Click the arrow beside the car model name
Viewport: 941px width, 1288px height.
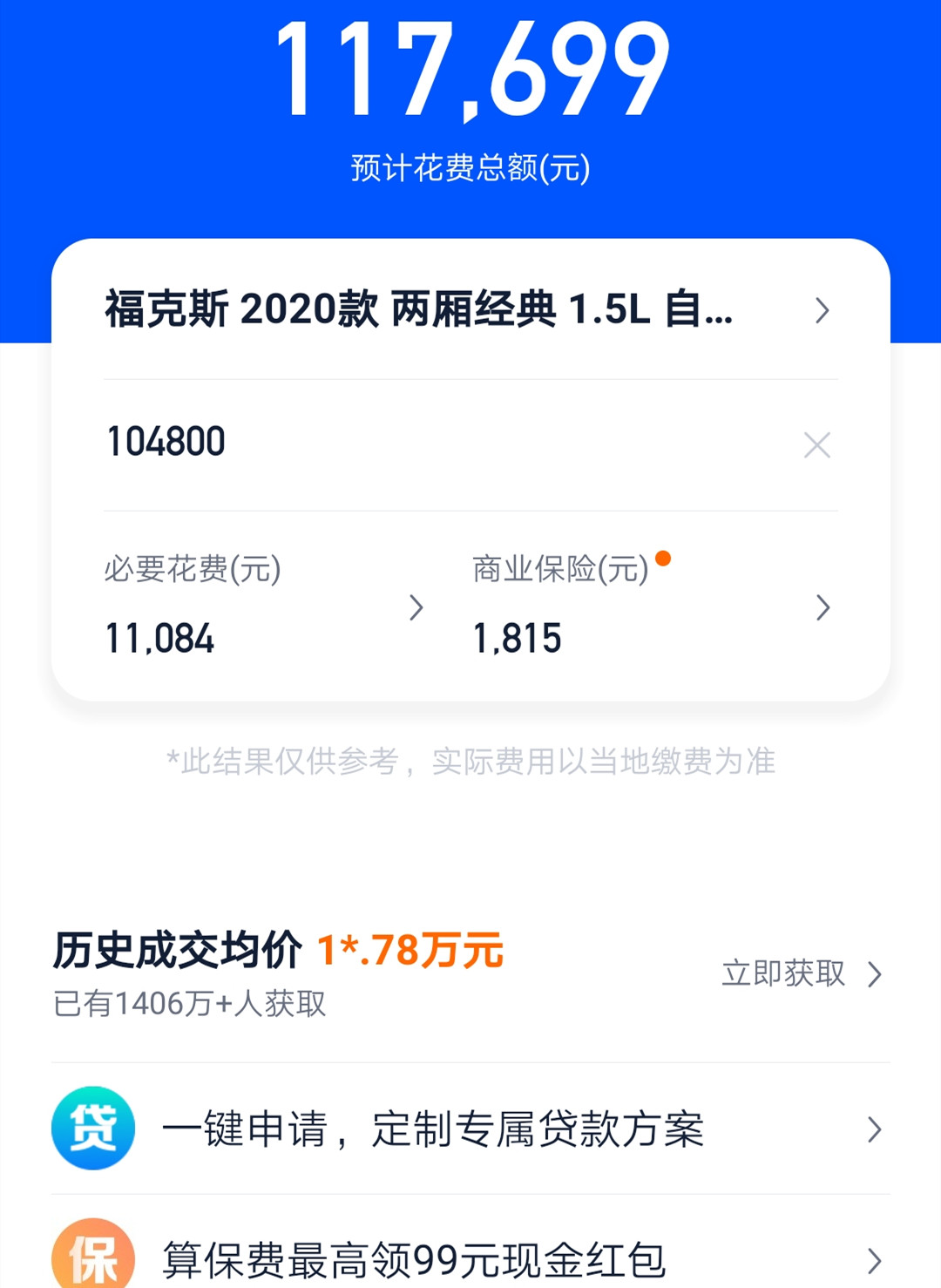click(820, 311)
